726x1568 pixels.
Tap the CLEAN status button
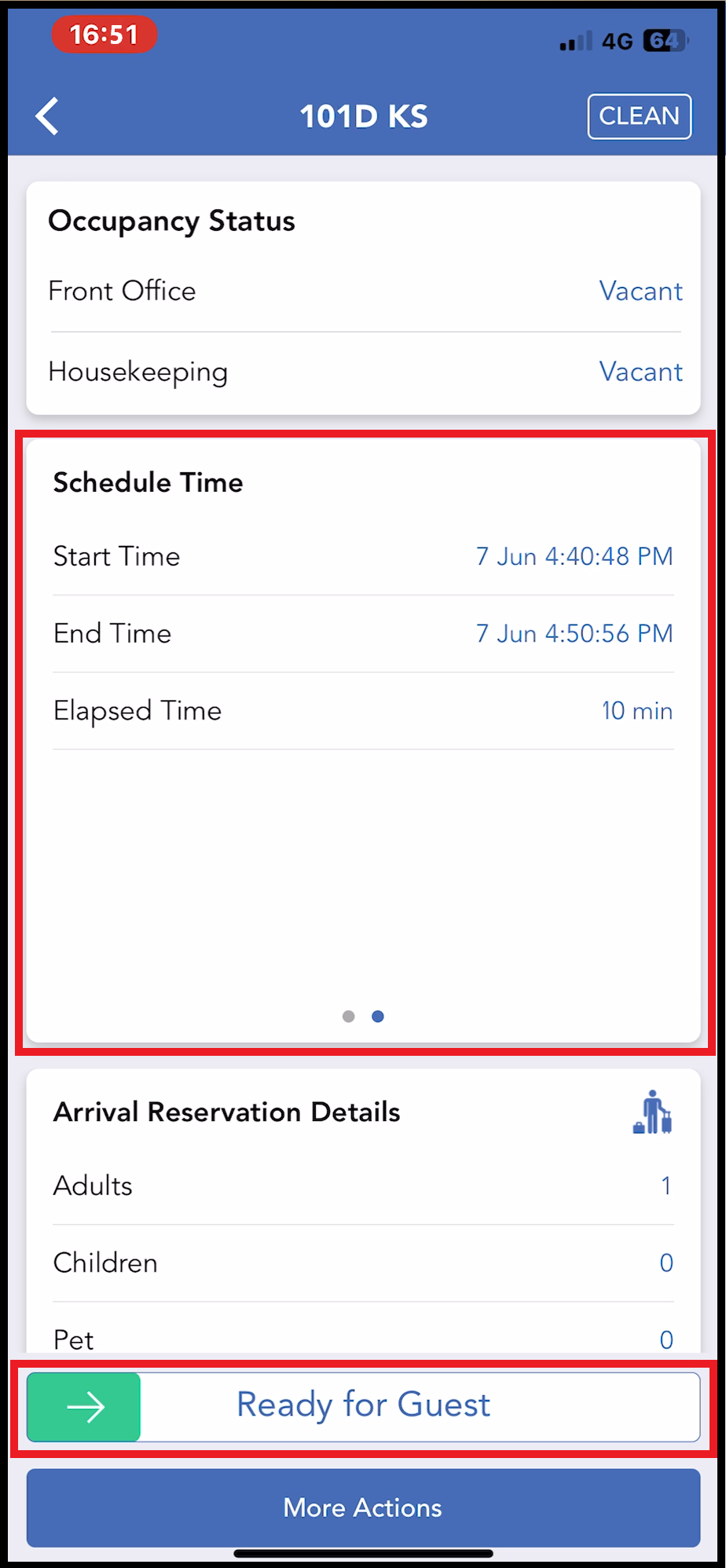coord(639,116)
